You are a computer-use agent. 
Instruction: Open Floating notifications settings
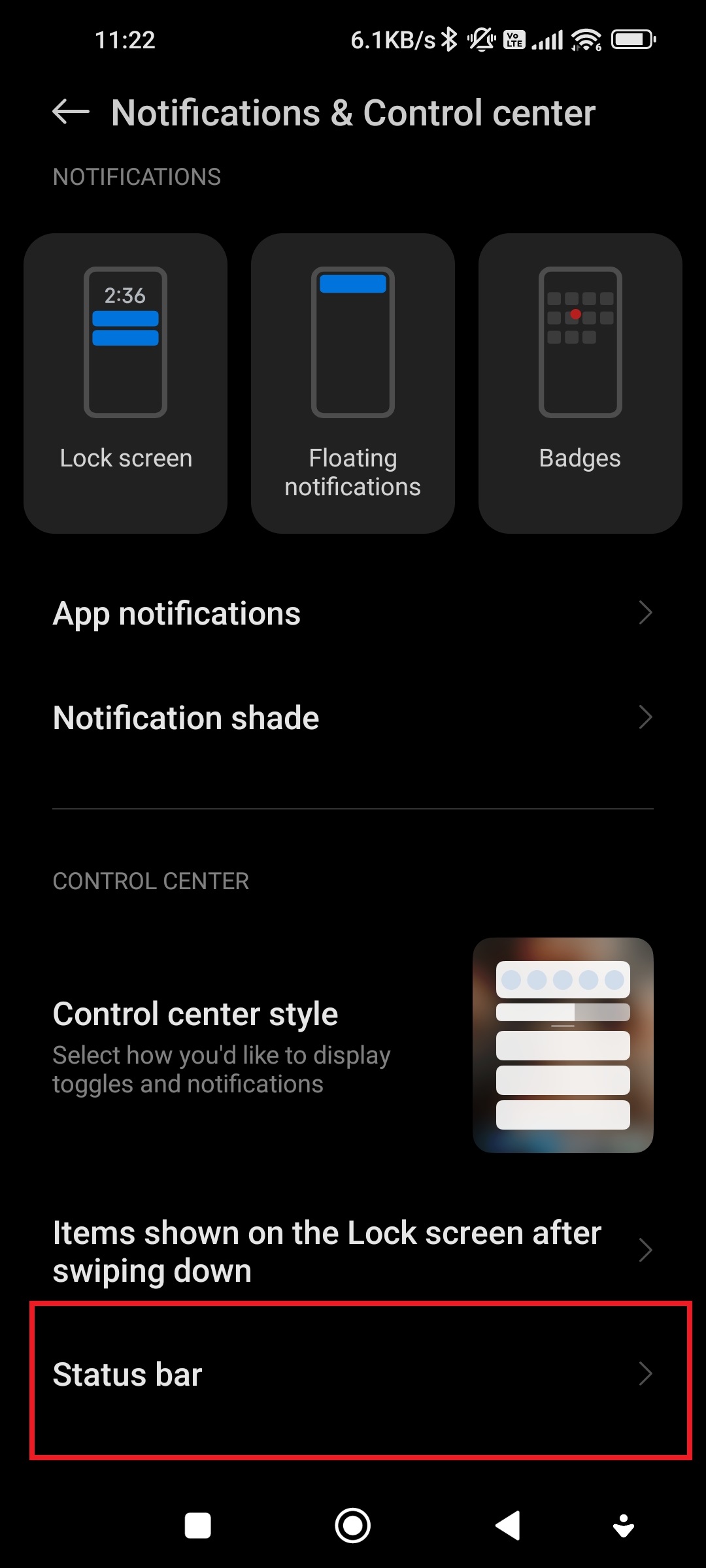tap(353, 383)
